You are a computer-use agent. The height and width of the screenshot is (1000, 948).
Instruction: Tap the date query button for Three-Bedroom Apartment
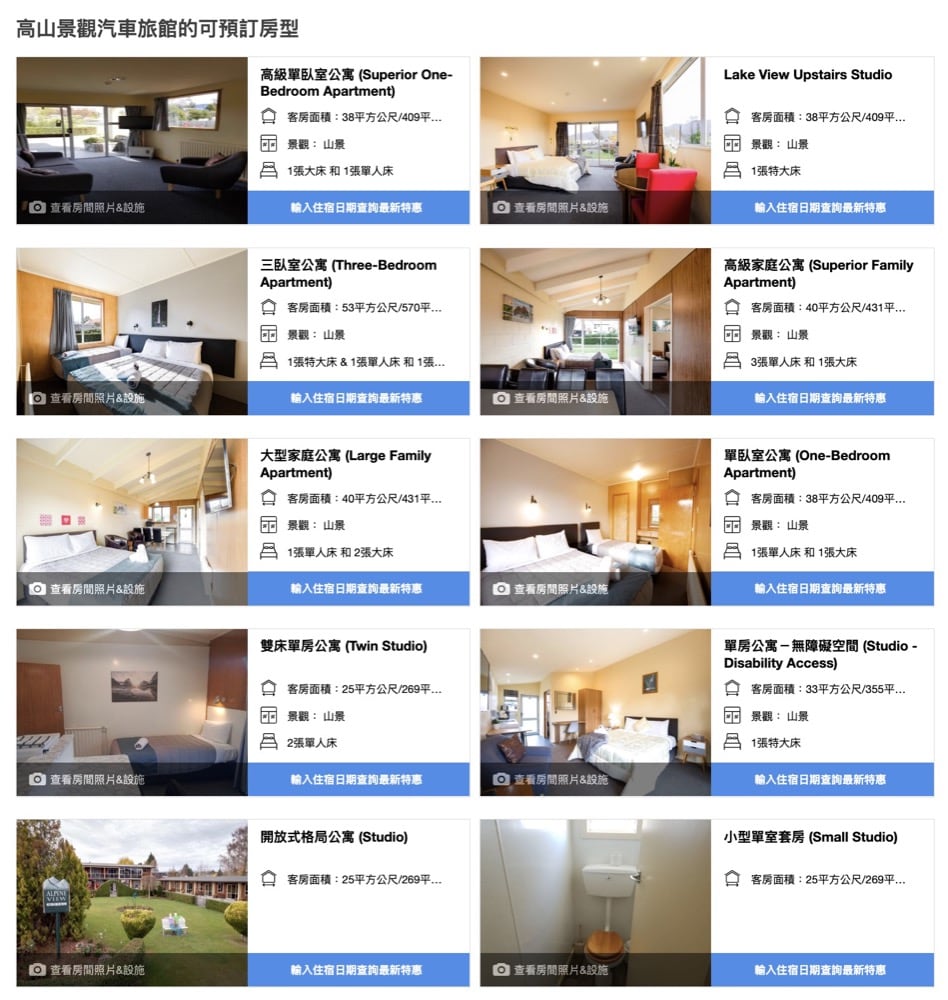coord(357,398)
